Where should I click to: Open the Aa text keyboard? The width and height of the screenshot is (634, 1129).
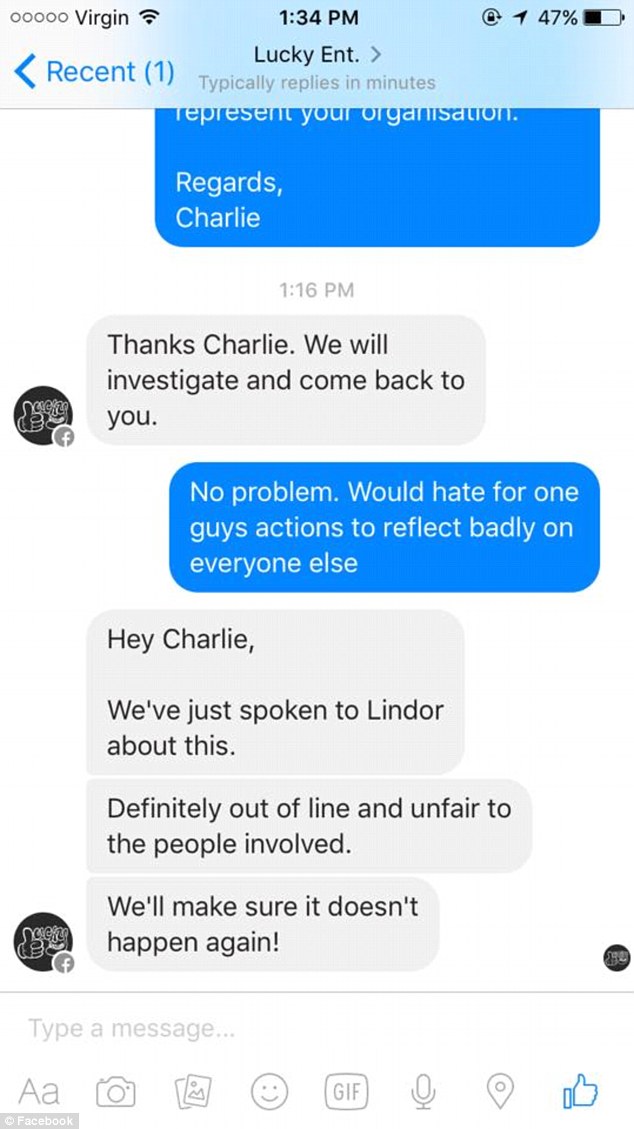pyautogui.click(x=39, y=1091)
